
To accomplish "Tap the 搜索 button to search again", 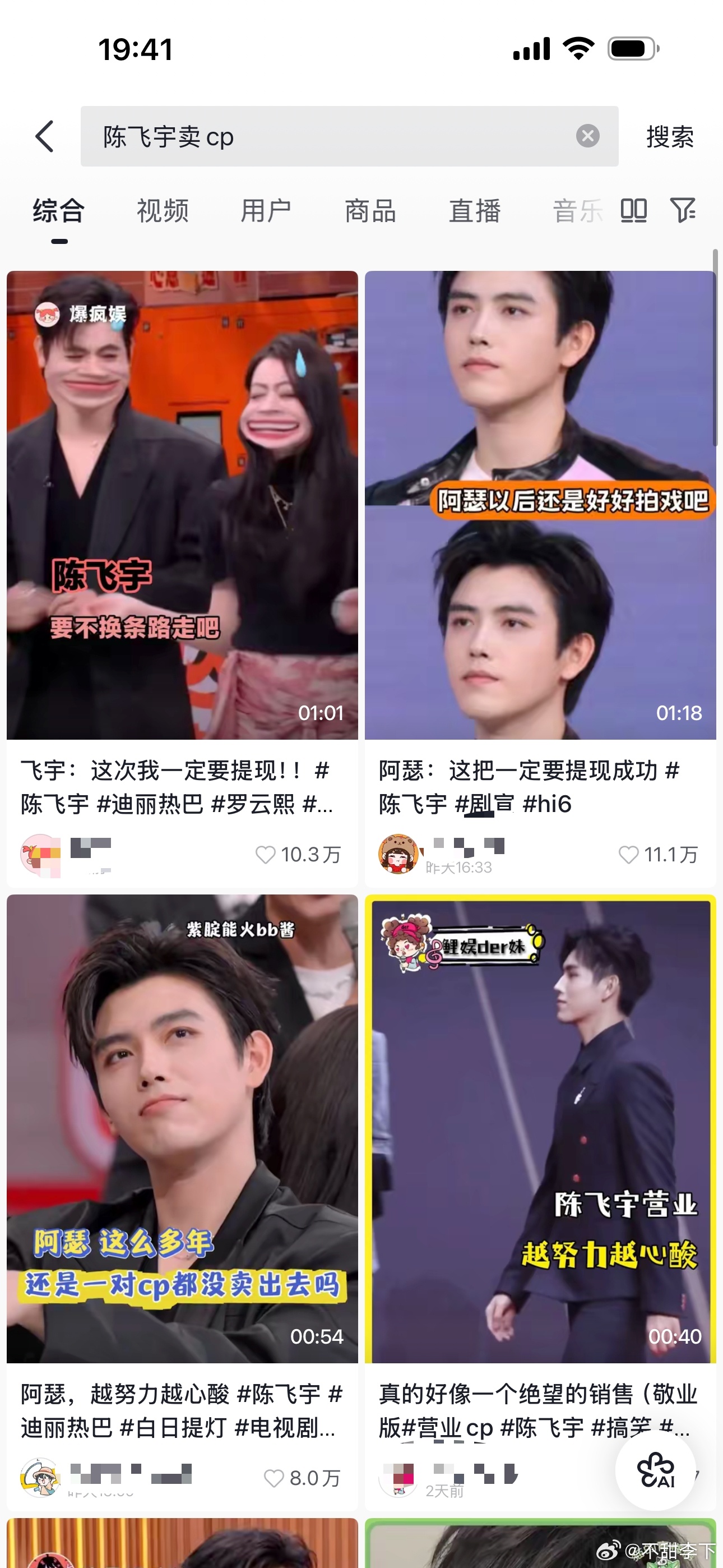I will tap(668, 136).
